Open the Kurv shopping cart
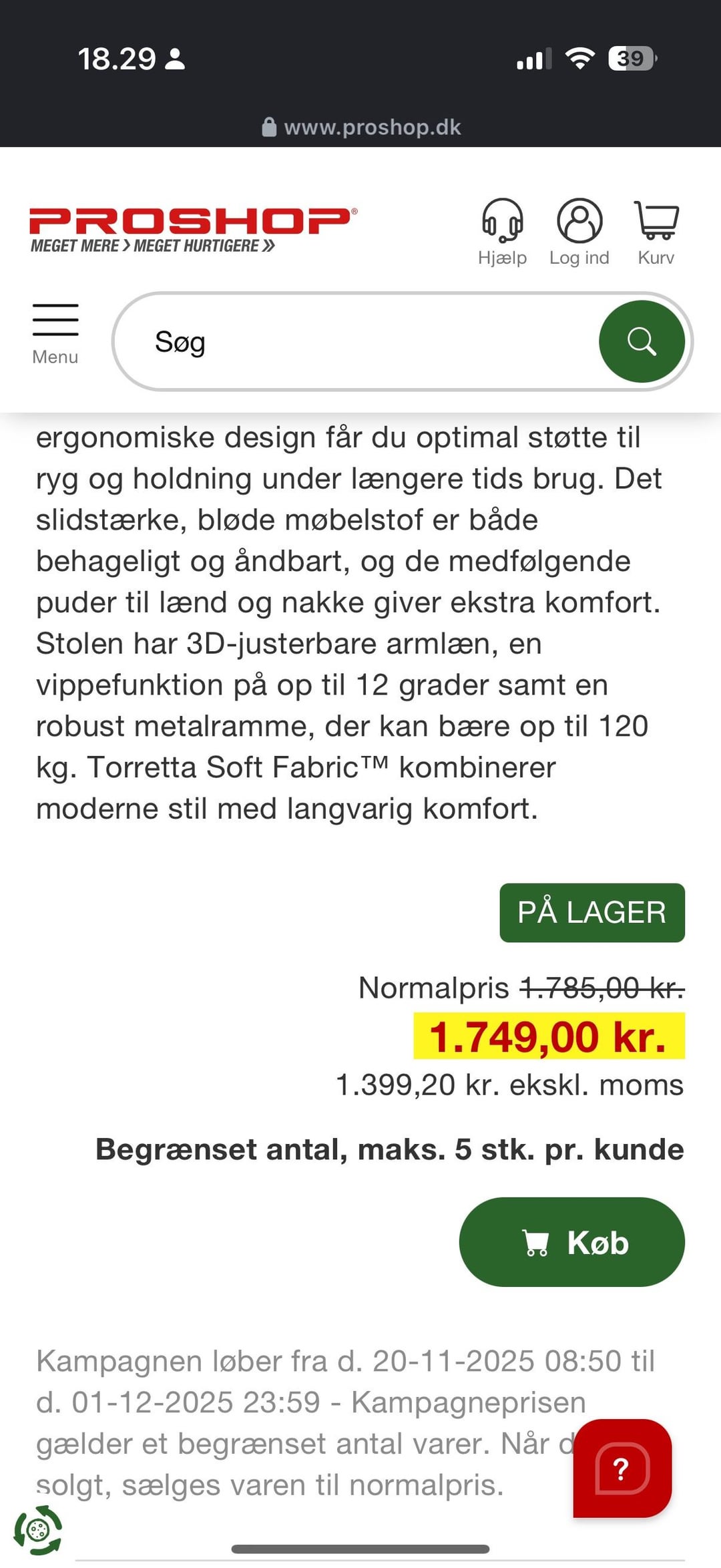The image size is (721, 1568). coord(656,231)
